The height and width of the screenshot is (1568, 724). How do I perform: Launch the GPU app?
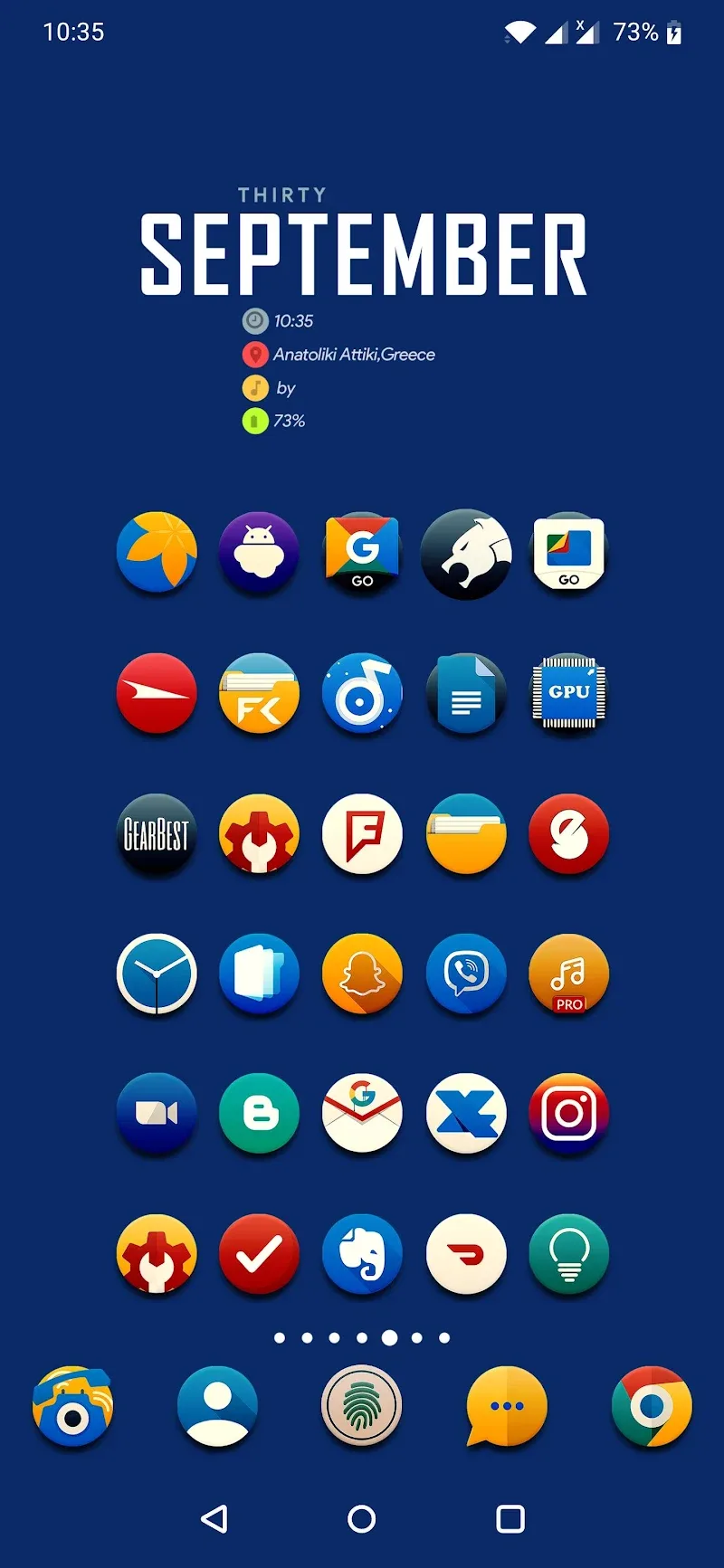[568, 693]
